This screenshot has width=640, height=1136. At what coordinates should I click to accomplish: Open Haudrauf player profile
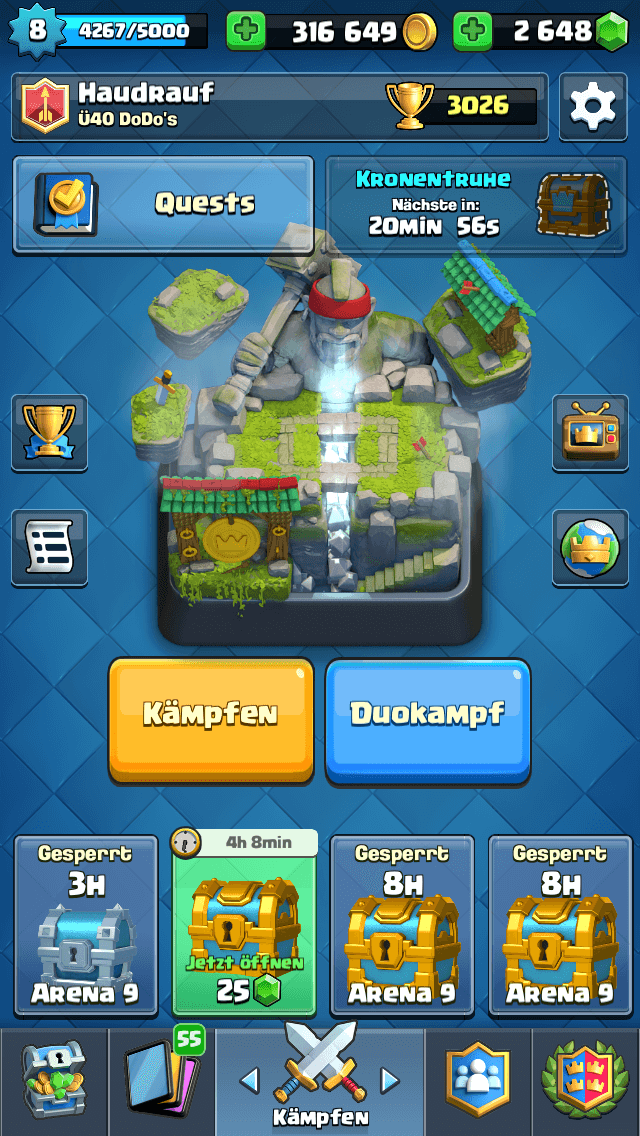(x=200, y=106)
